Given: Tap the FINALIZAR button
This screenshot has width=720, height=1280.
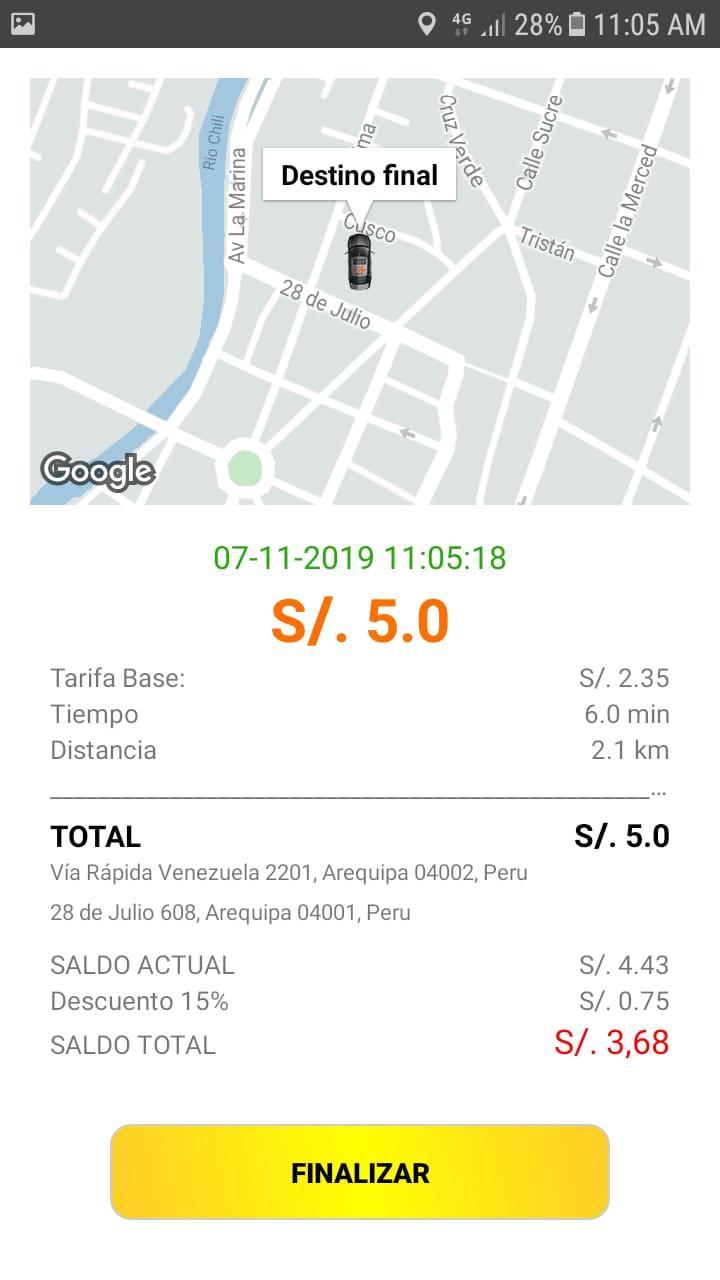Looking at the screenshot, I should tap(360, 1172).
